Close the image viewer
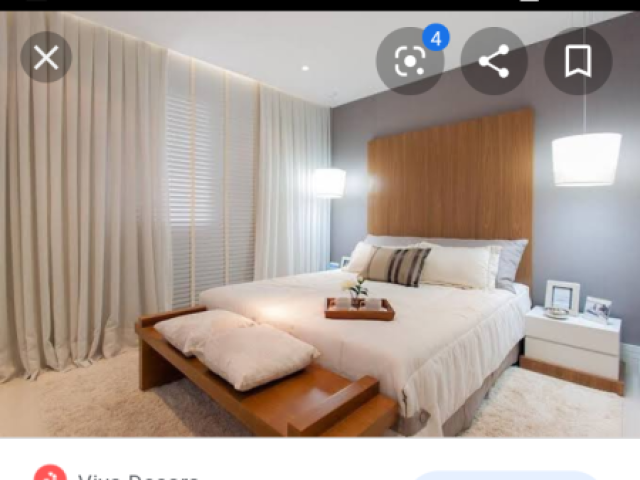This screenshot has width=640, height=480. [x=46, y=58]
